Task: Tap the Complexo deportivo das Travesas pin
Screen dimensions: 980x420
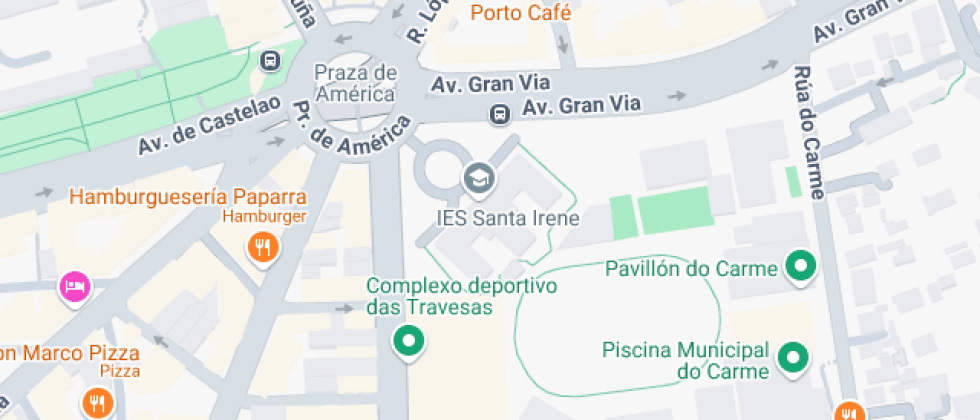Action: [x=408, y=341]
